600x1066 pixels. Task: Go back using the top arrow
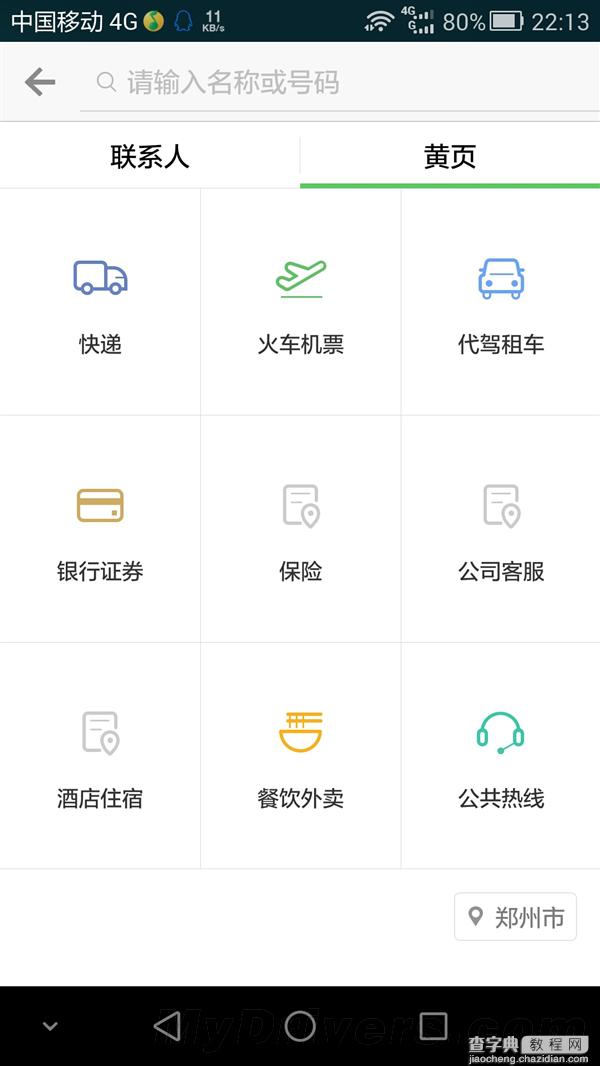point(40,82)
